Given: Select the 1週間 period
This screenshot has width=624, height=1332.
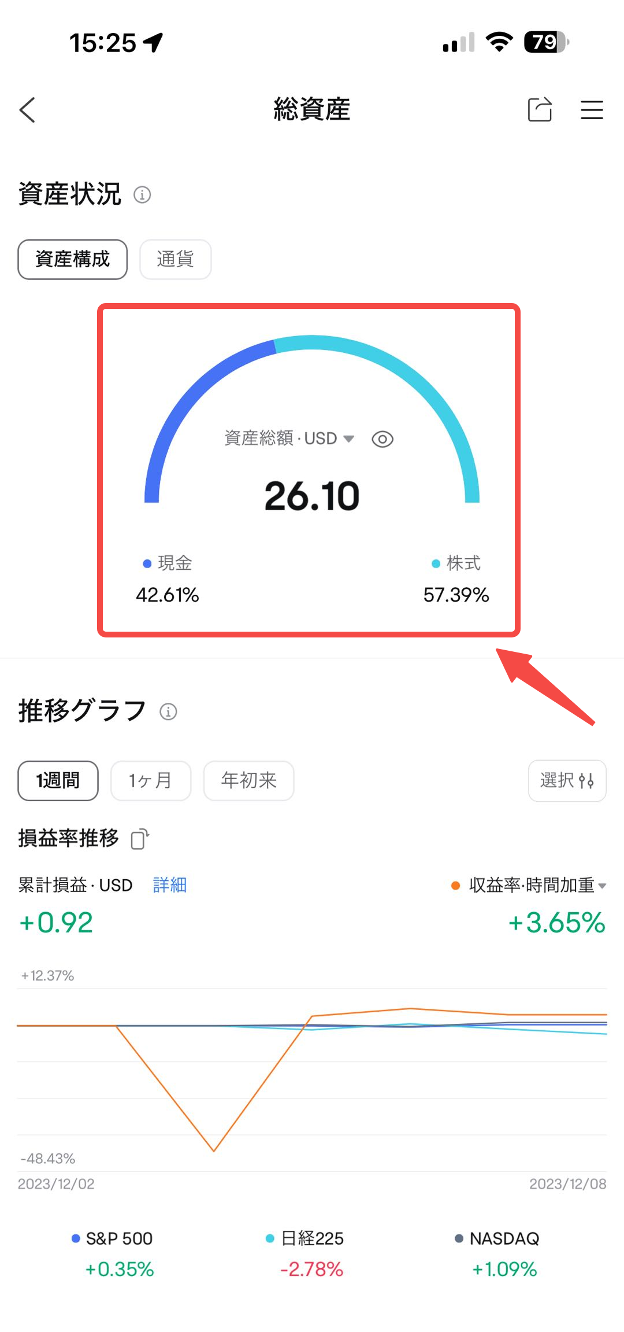Looking at the screenshot, I should (x=58, y=781).
